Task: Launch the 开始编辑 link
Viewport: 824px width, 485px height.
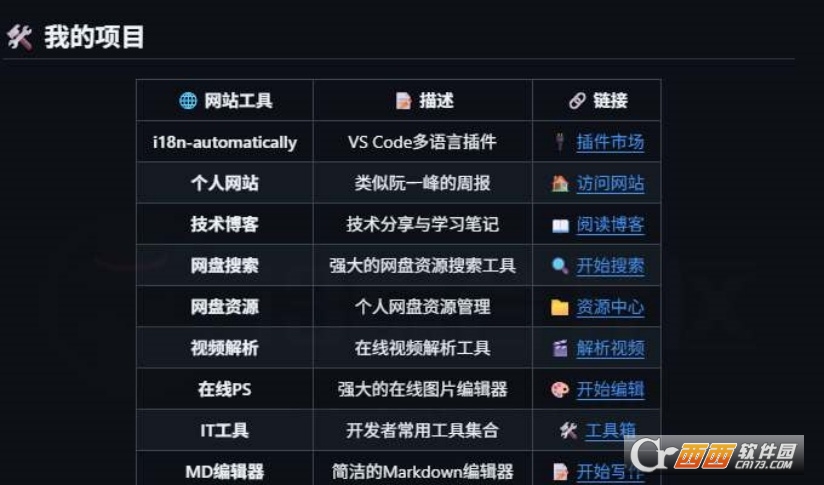Action: click(609, 389)
